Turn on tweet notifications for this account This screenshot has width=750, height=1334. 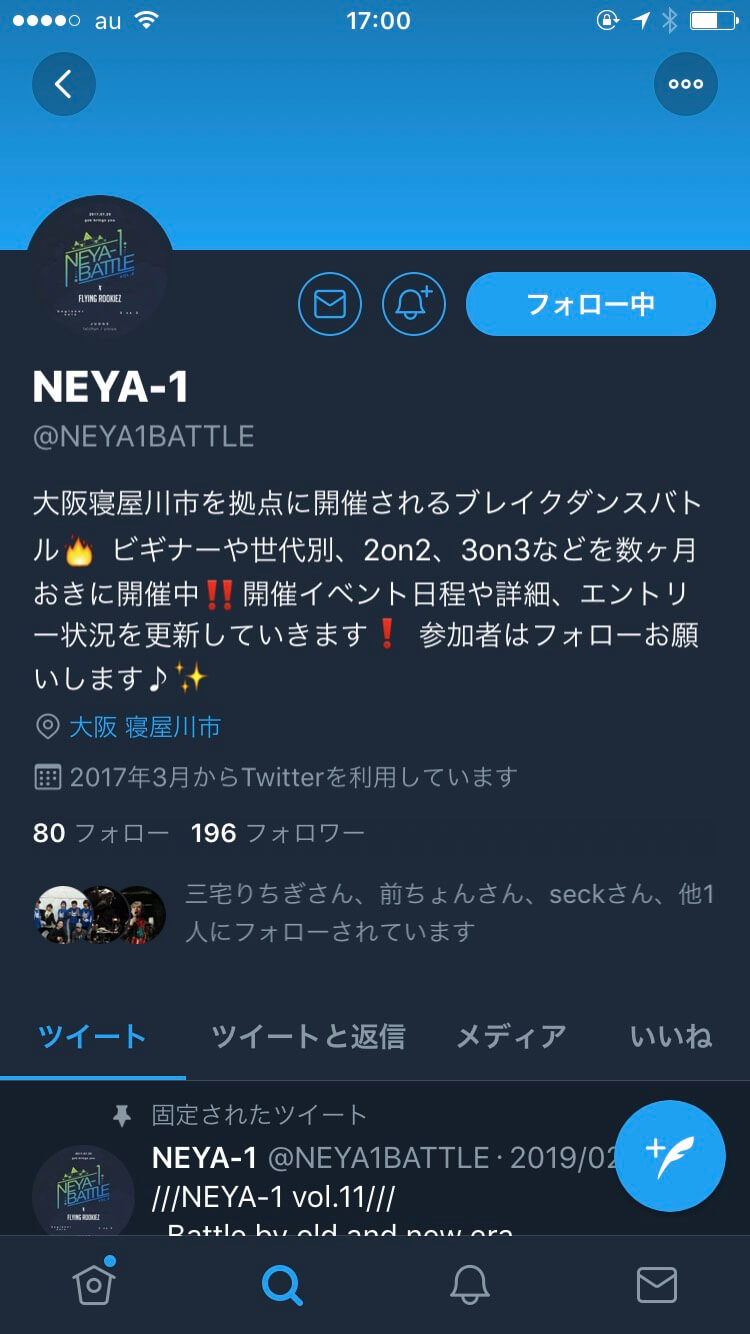pos(414,303)
